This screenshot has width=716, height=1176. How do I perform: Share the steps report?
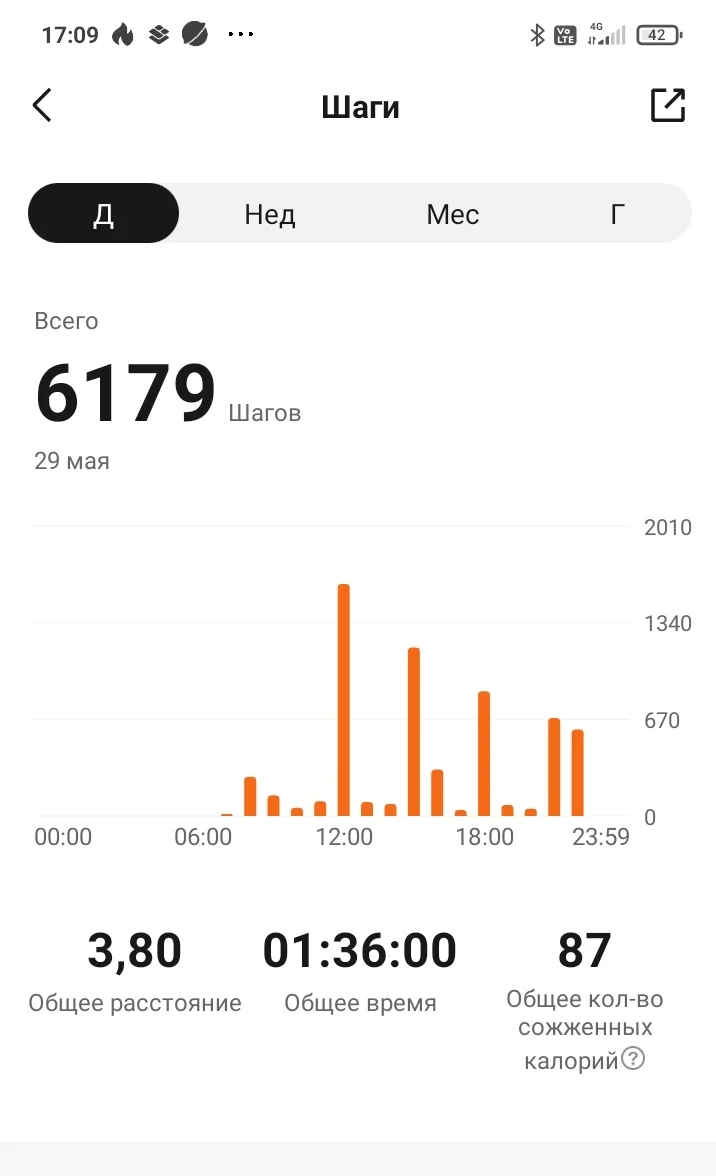667,105
